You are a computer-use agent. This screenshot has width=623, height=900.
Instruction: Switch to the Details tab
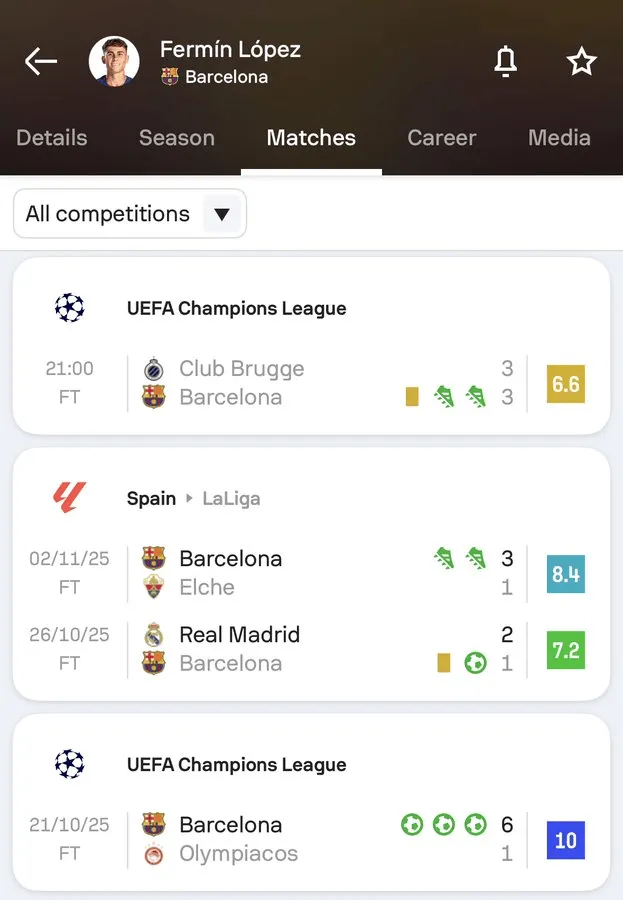tap(52, 138)
